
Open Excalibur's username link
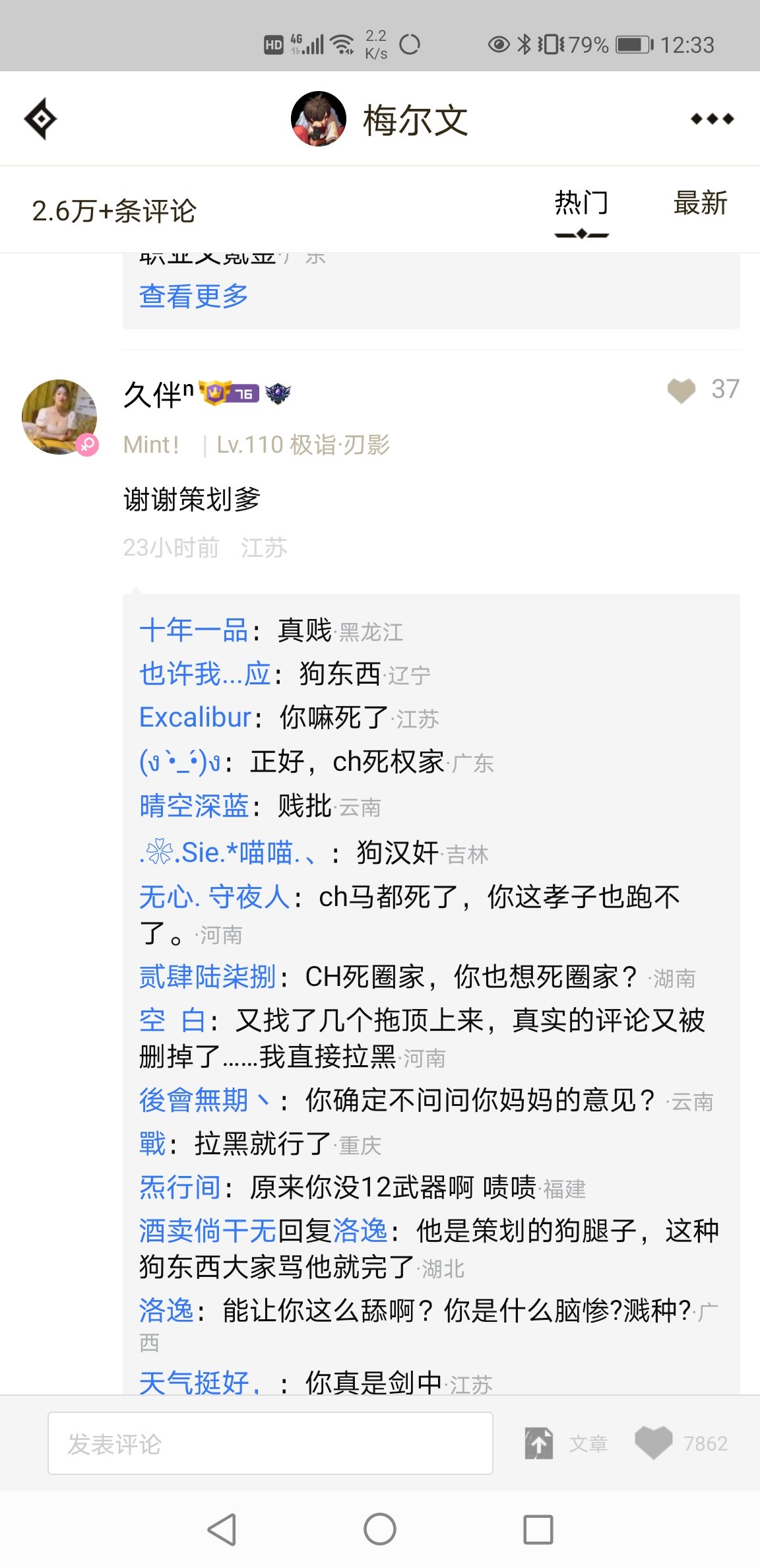point(195,717)
